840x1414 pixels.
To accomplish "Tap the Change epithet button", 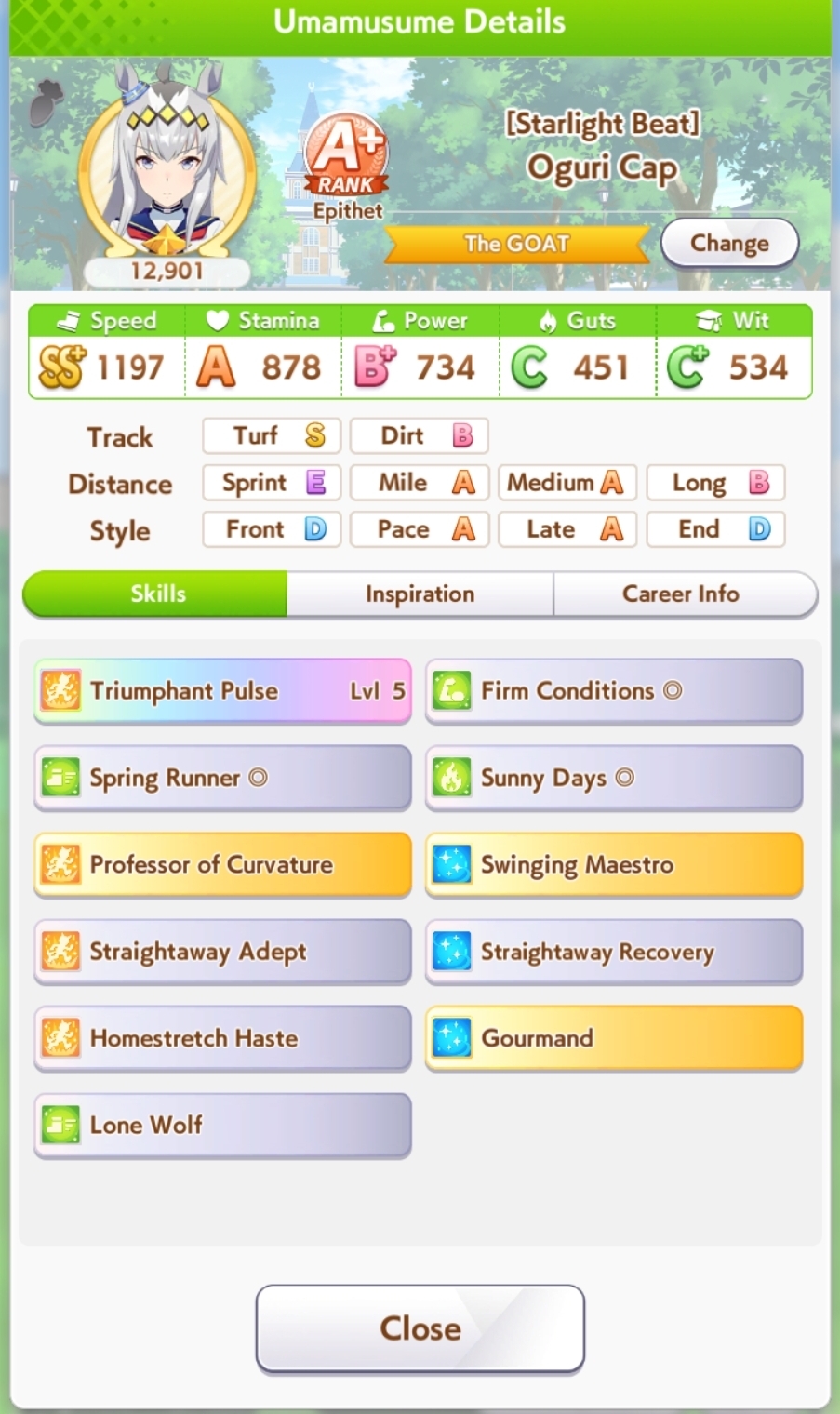I will pos(729,244).
